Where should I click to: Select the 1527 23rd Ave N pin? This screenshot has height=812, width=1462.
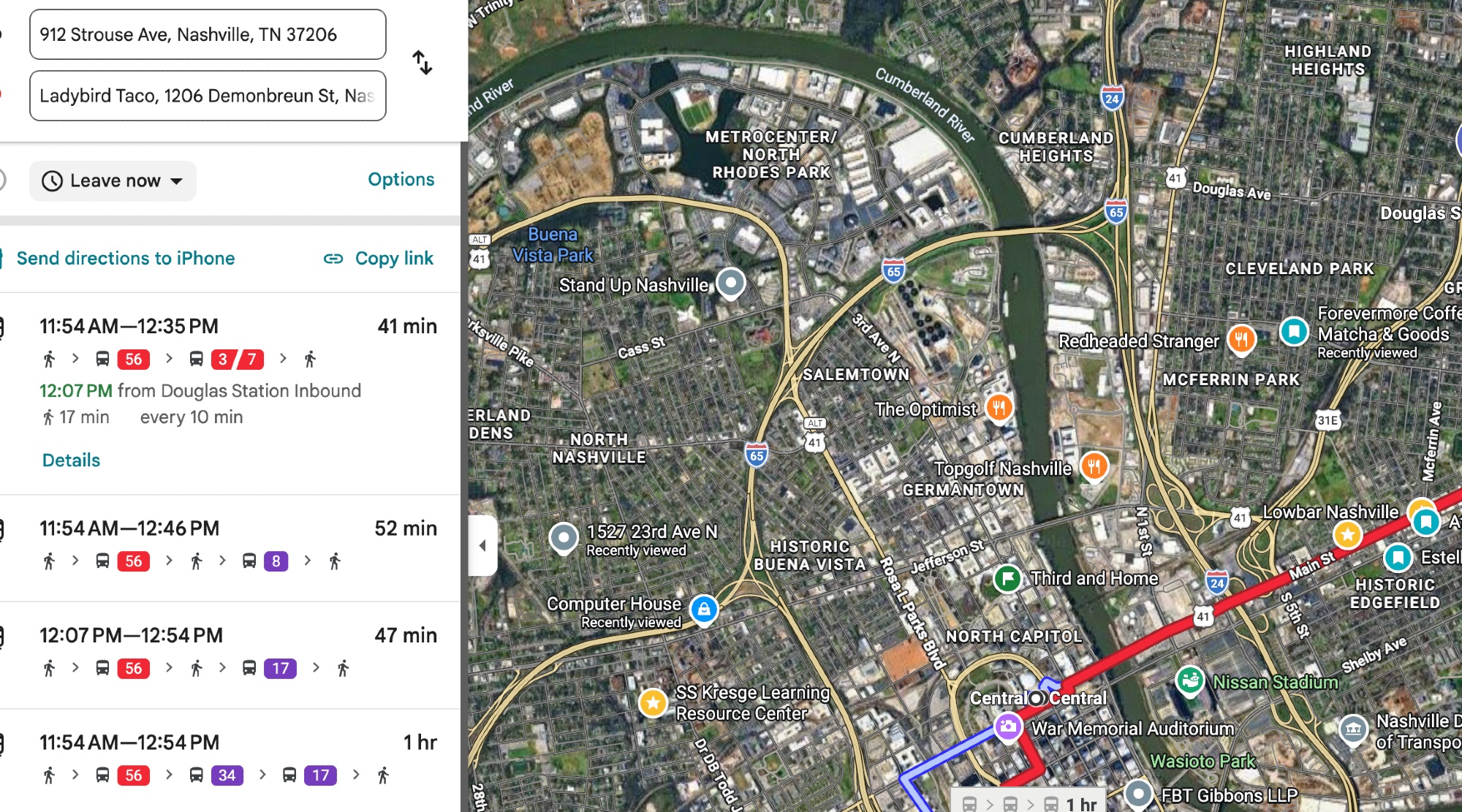(564, 538)
